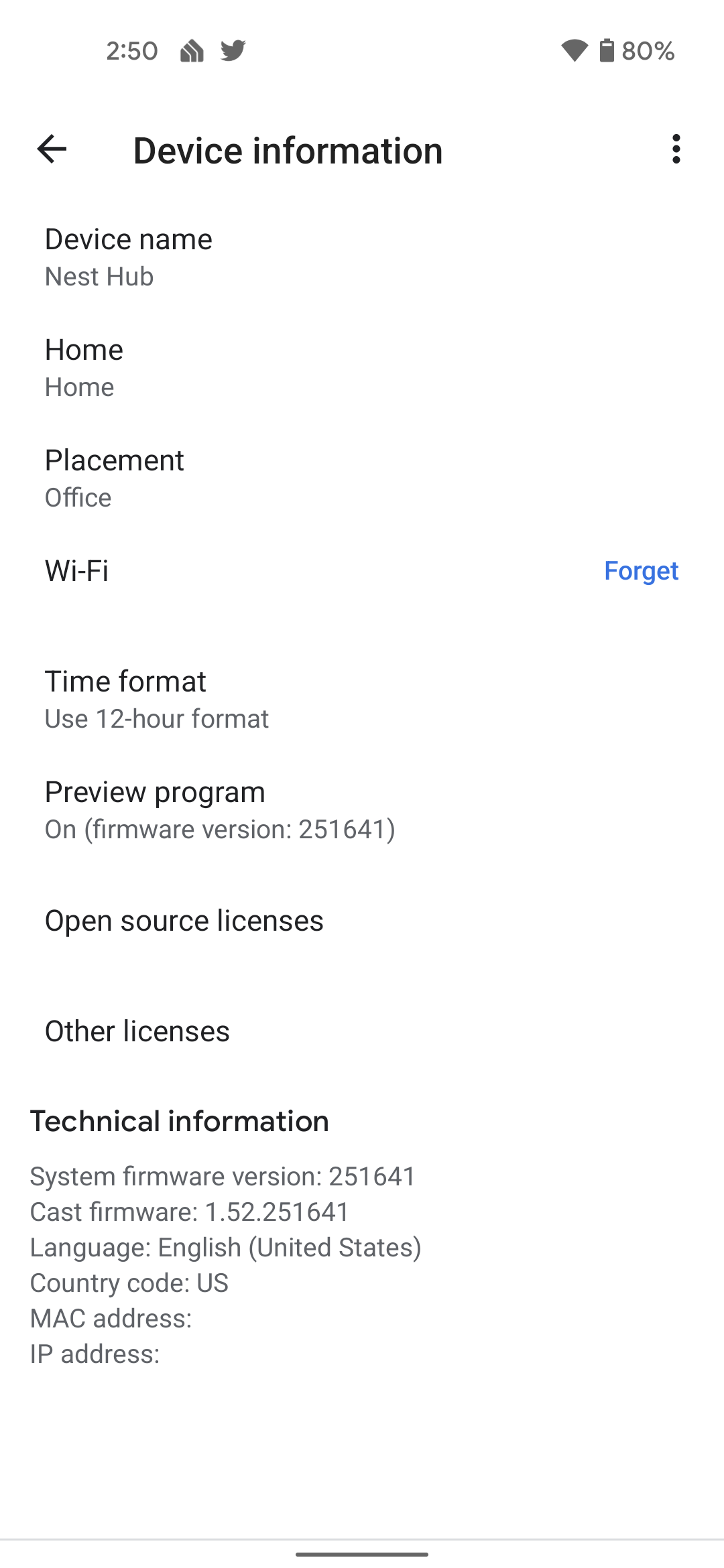This screenshot has height=1568, width=724.
Task: Tap the Google Home notification icon
Action: coord(190,51)
